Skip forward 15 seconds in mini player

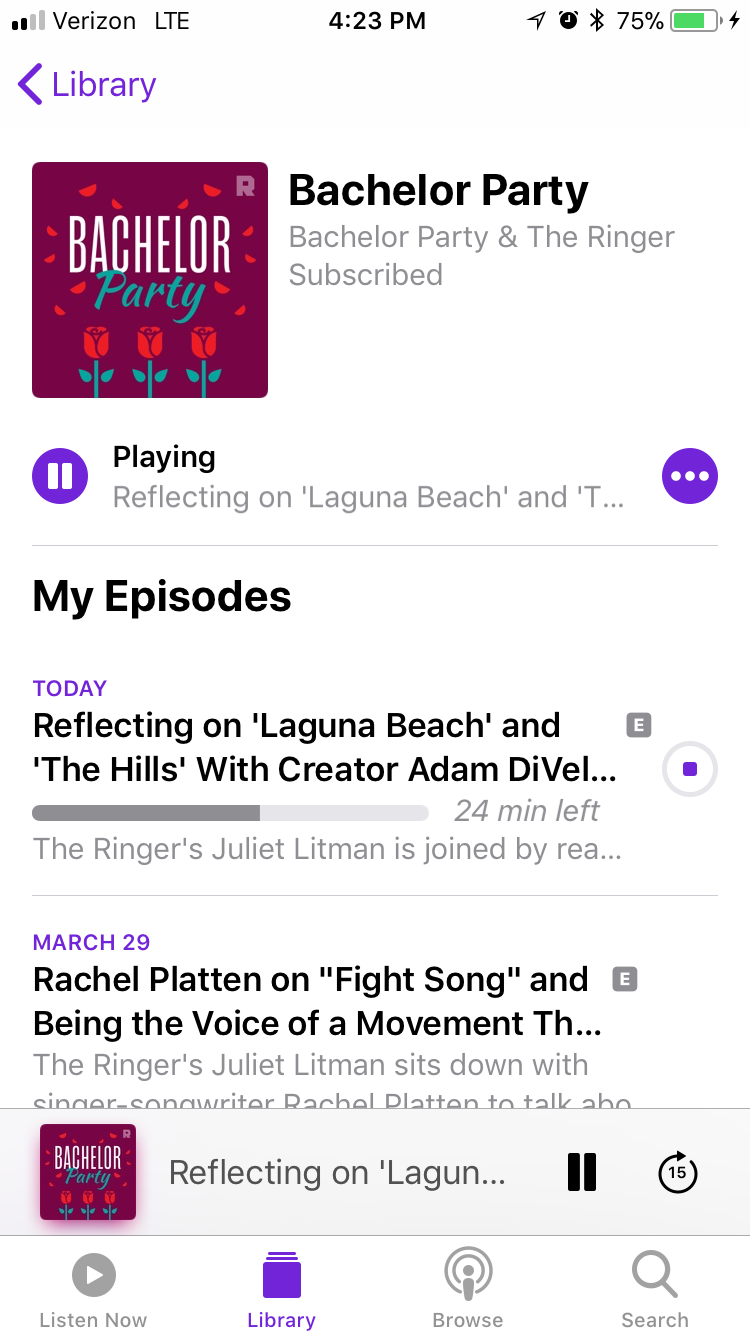point(677,1172)
